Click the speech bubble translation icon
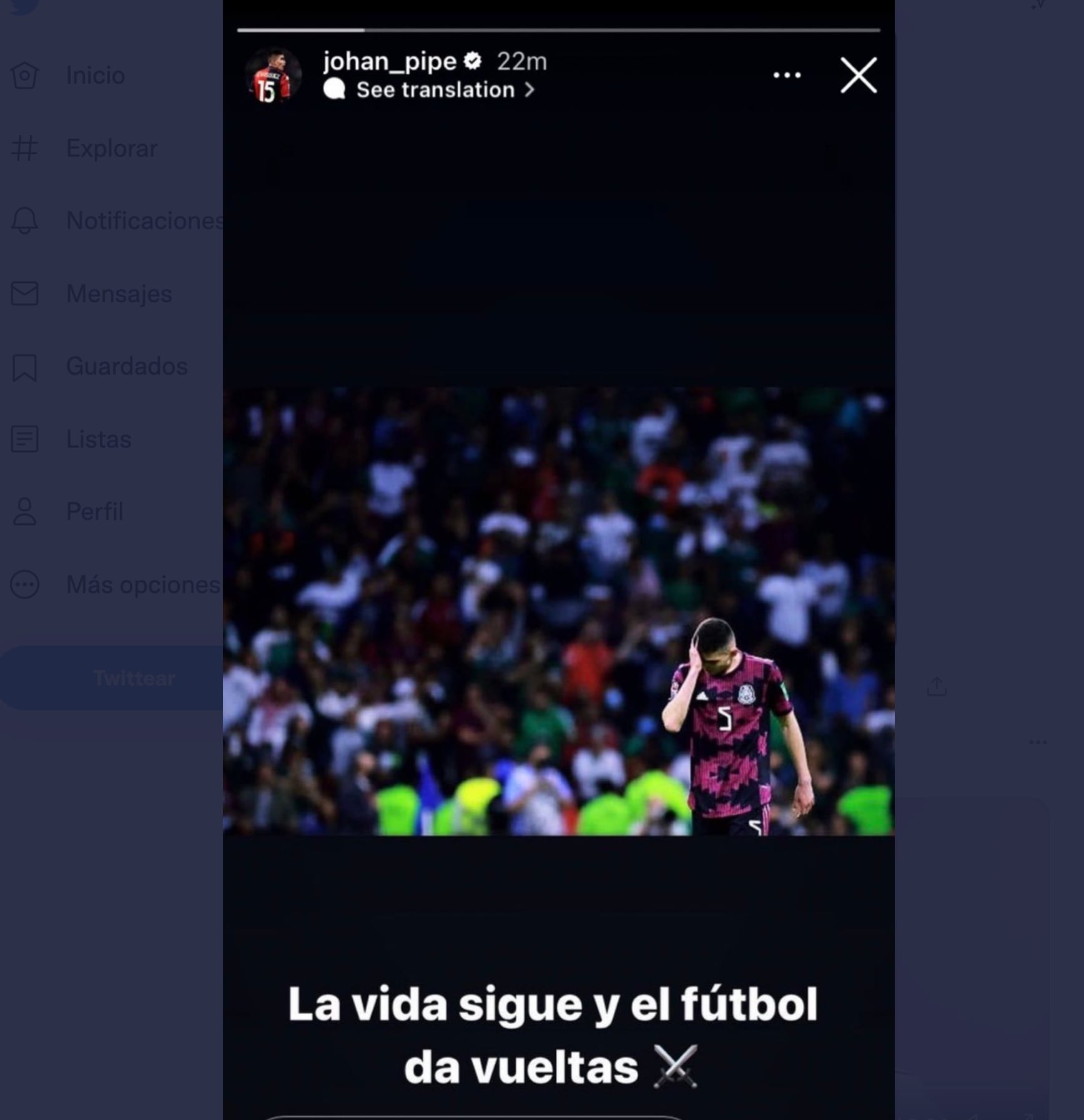Viewport: 1084px width, 1120px height. [335, 89]
